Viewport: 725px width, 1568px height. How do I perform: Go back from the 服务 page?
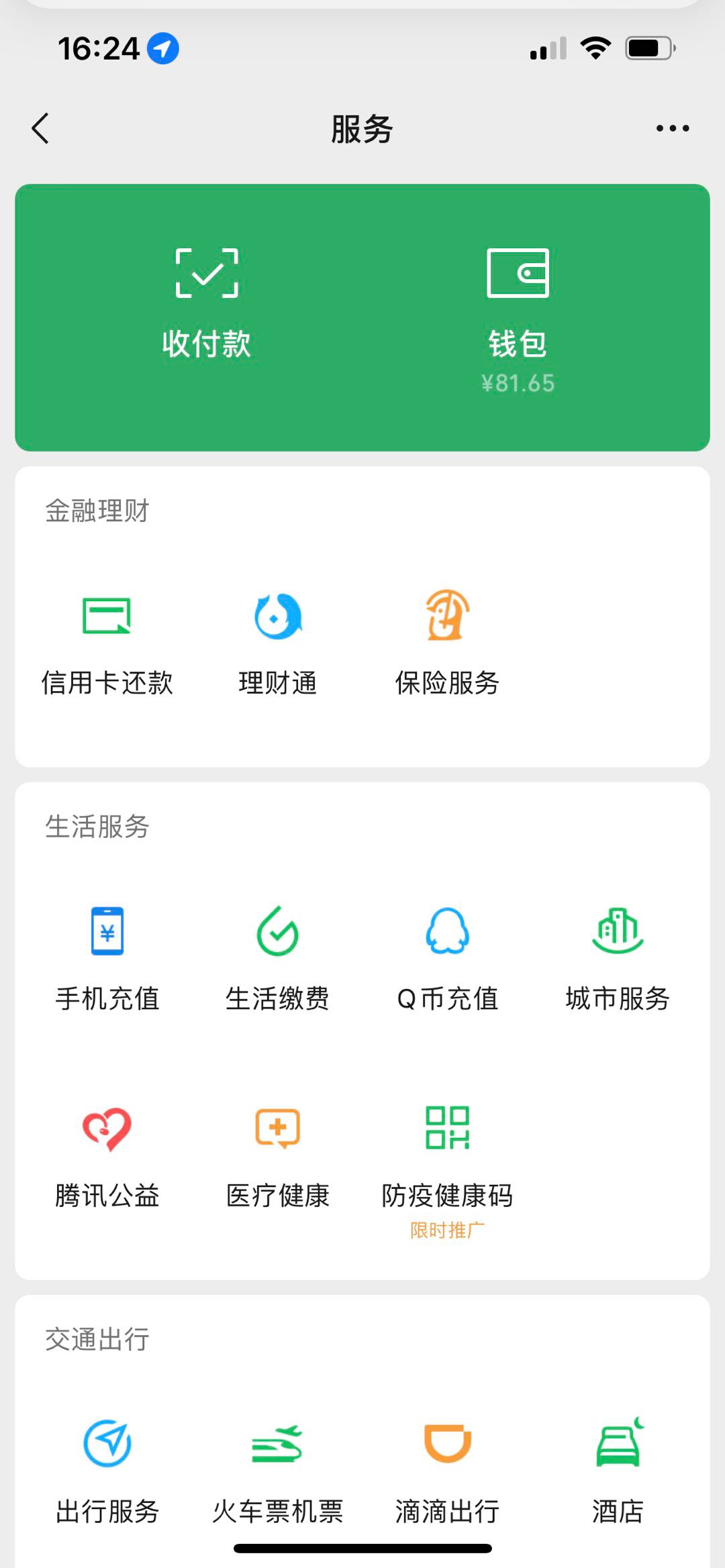tap(41, 128)
